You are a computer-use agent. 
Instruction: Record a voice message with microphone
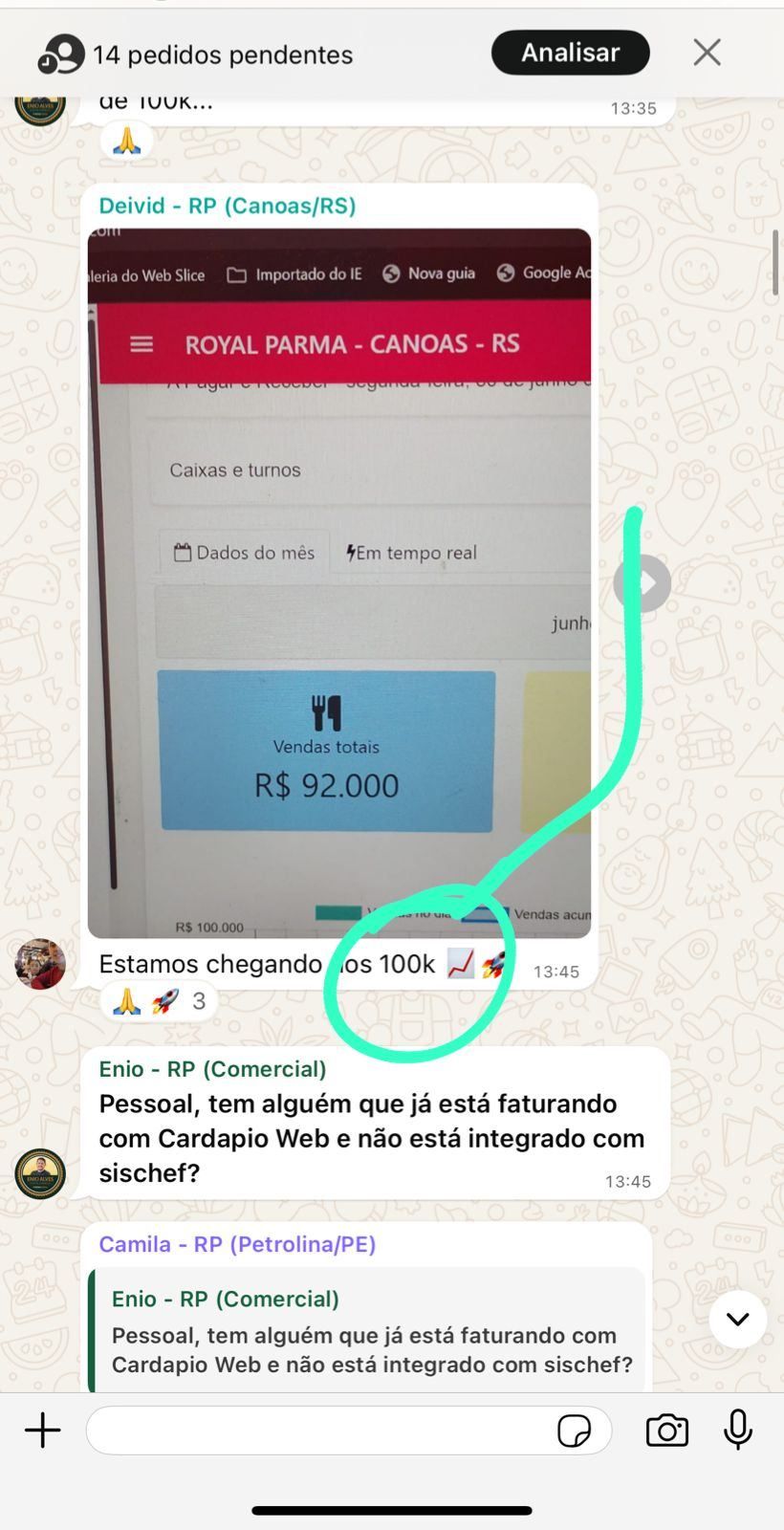pyautogui.click(x=737, y=1431)
